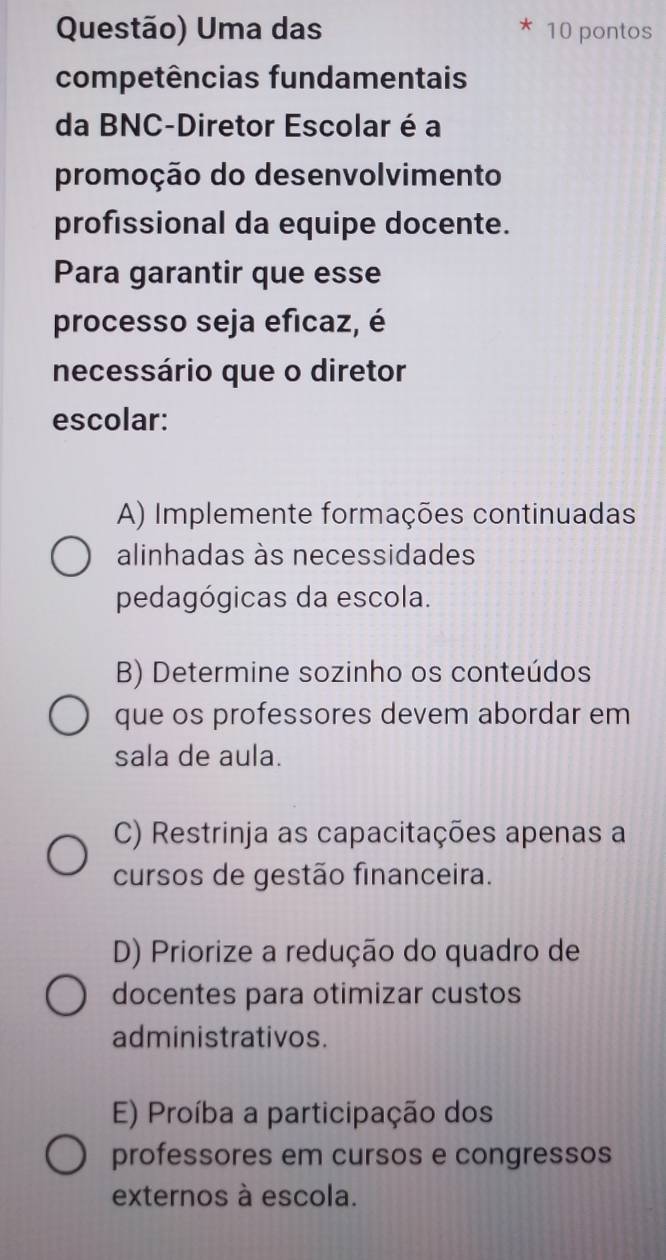Pick option D, redução do quadro de docentes

click(x=68, y=996)
